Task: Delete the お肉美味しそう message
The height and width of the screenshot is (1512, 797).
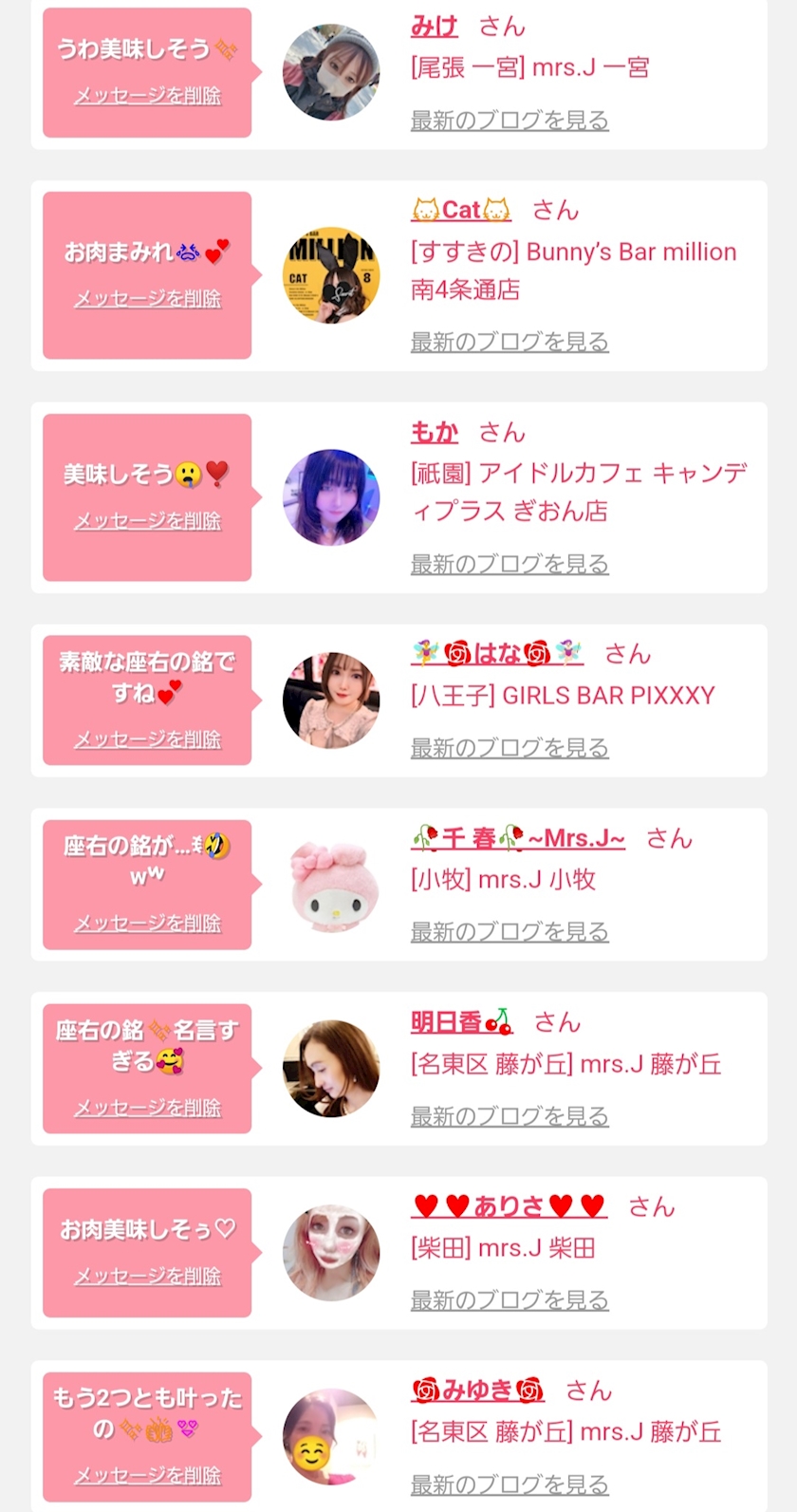Action: [x=147, y=1277]
